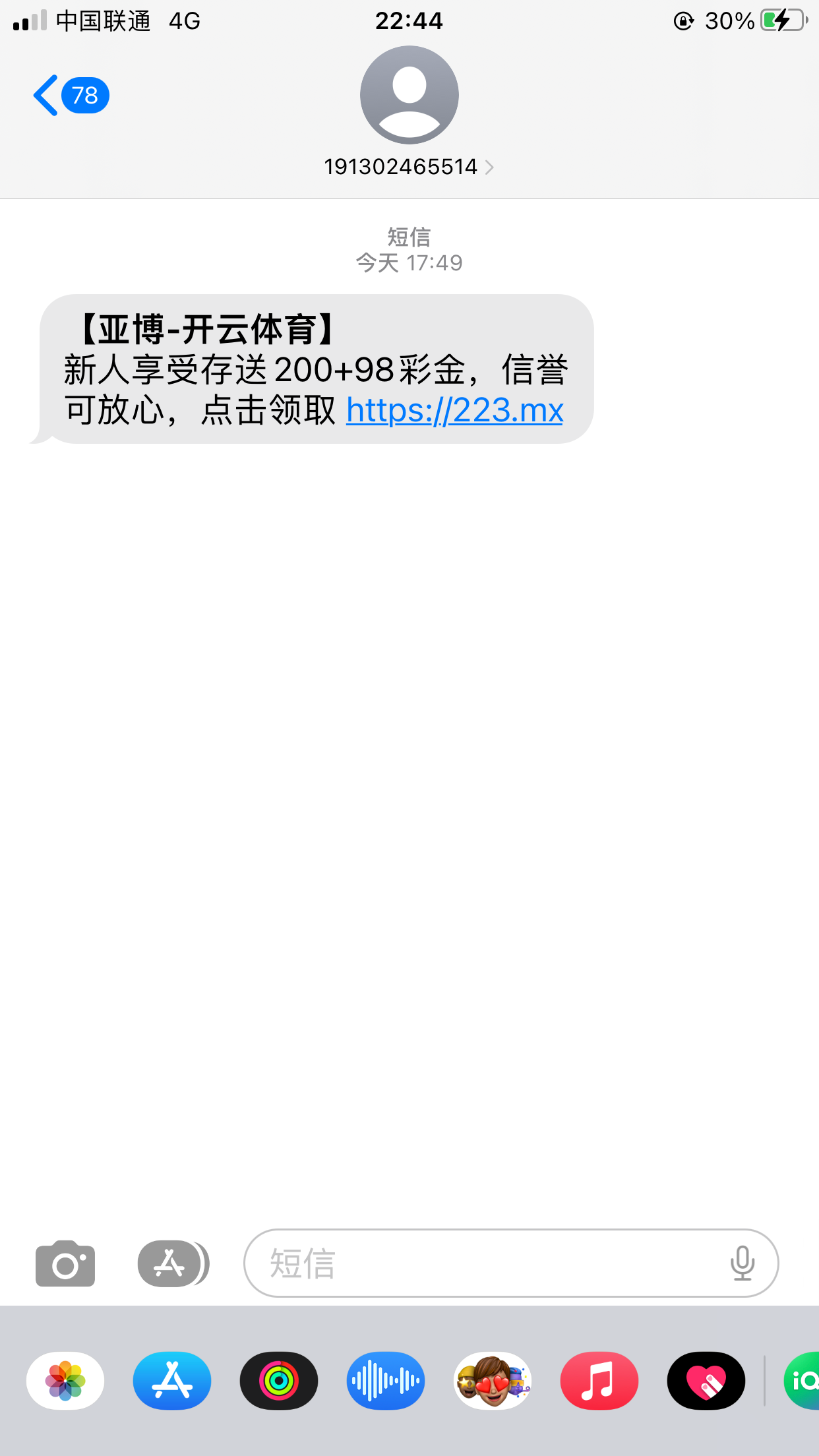Image resolution: width=819 pixels, height=1456 pixels.
Task: Open the audio message waveform app
Action: [x=386, y=1381]
